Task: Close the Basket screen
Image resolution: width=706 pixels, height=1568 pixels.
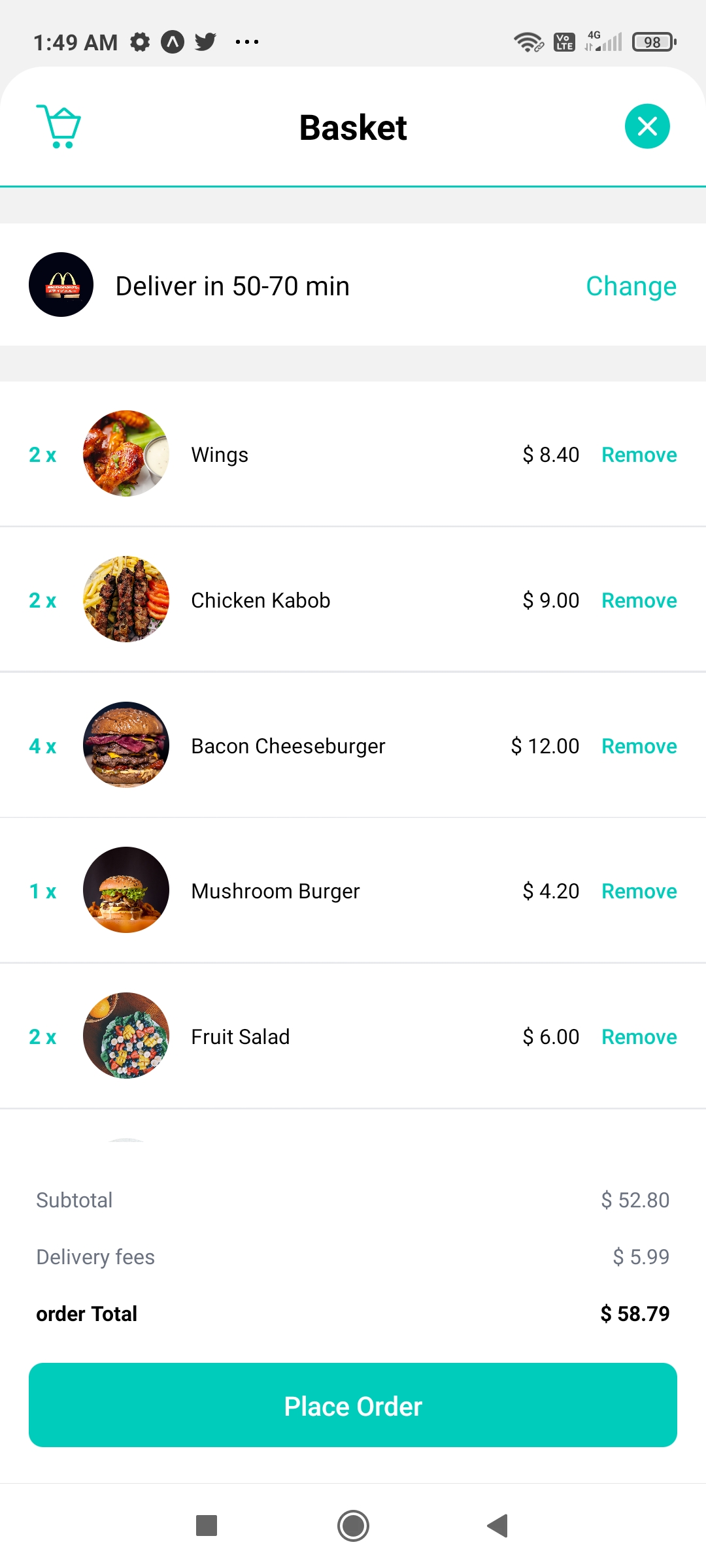Action: click(647, 126)
